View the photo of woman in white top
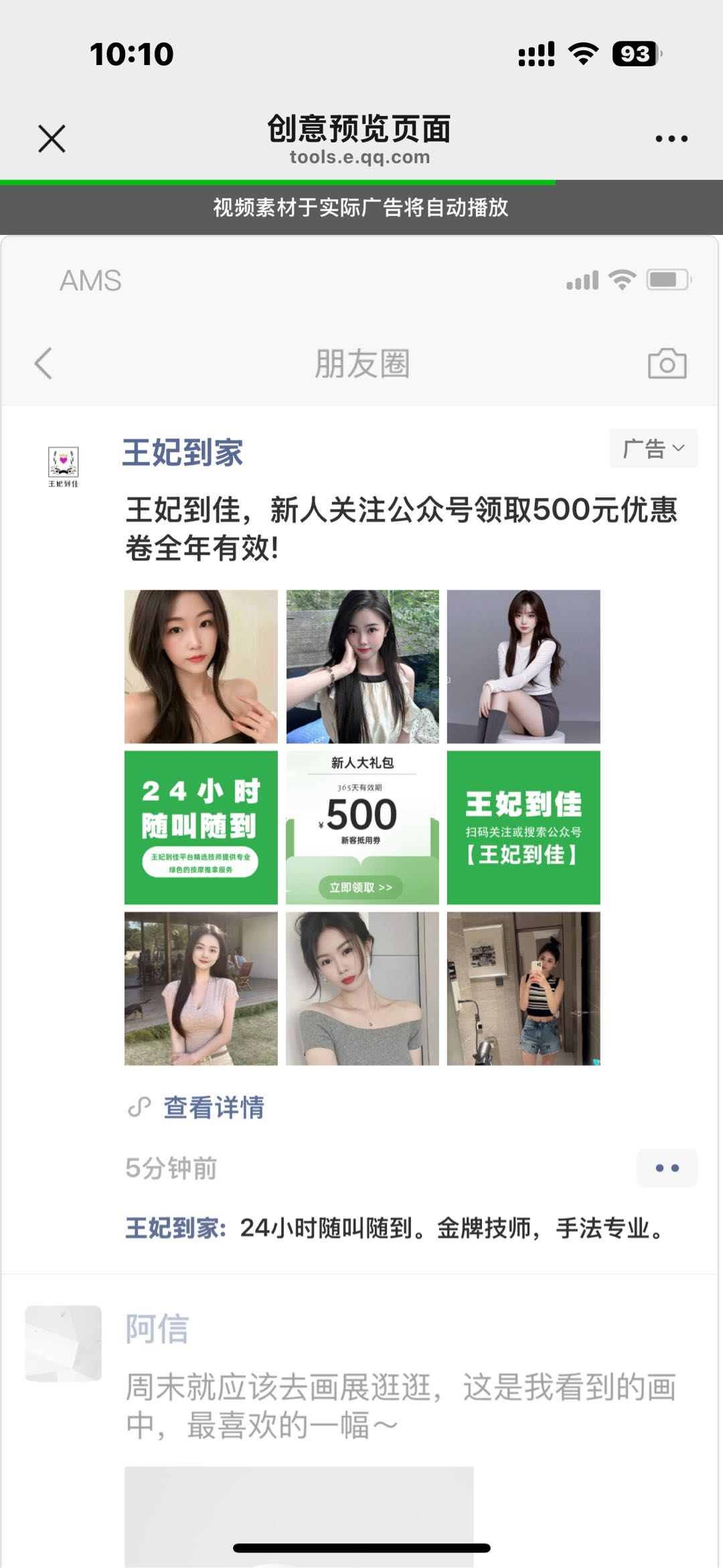This screenshot has width=723, height=1568. (x=524, y=666)
